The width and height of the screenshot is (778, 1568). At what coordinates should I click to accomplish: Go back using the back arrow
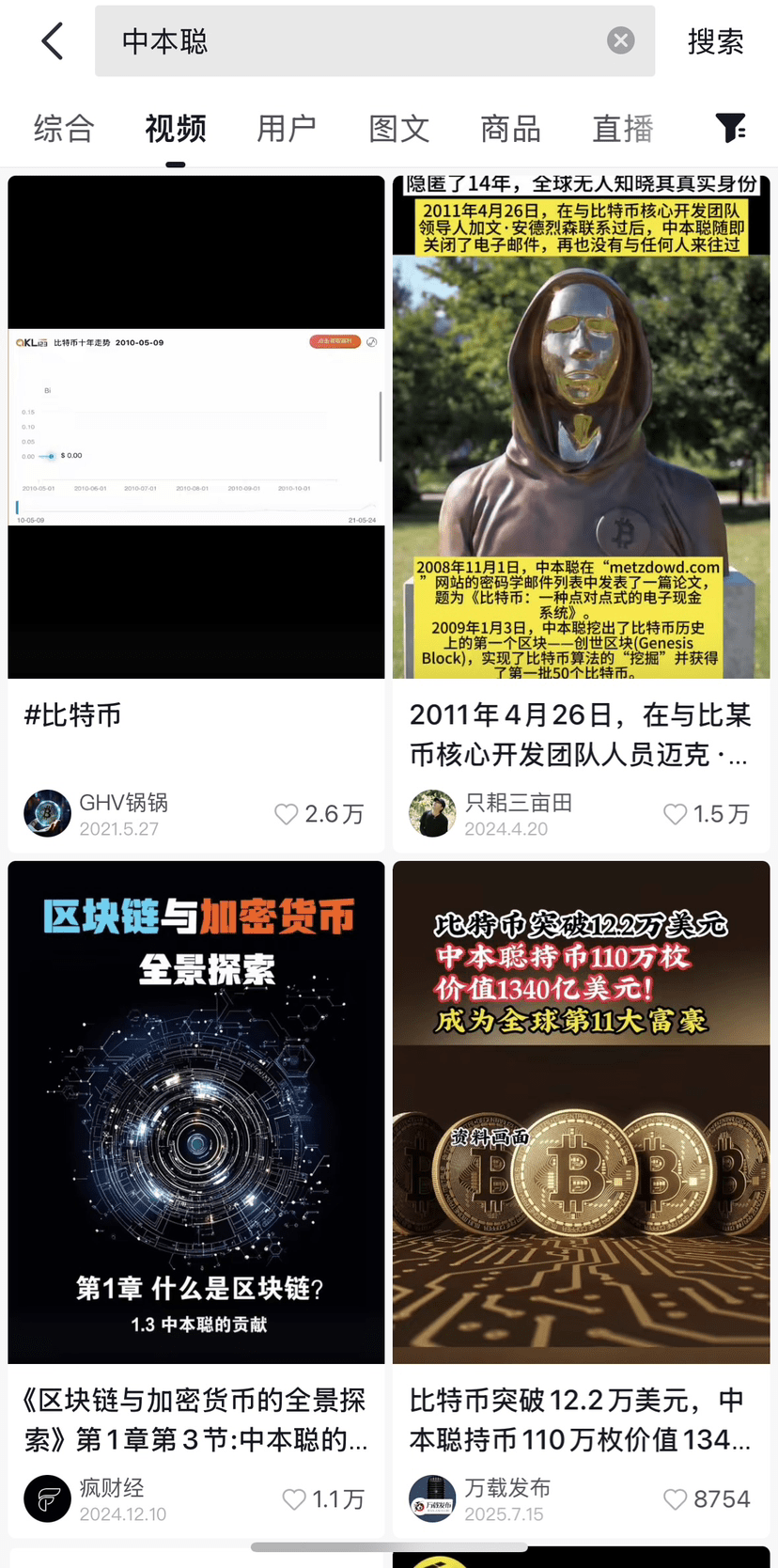pos(53,41)
